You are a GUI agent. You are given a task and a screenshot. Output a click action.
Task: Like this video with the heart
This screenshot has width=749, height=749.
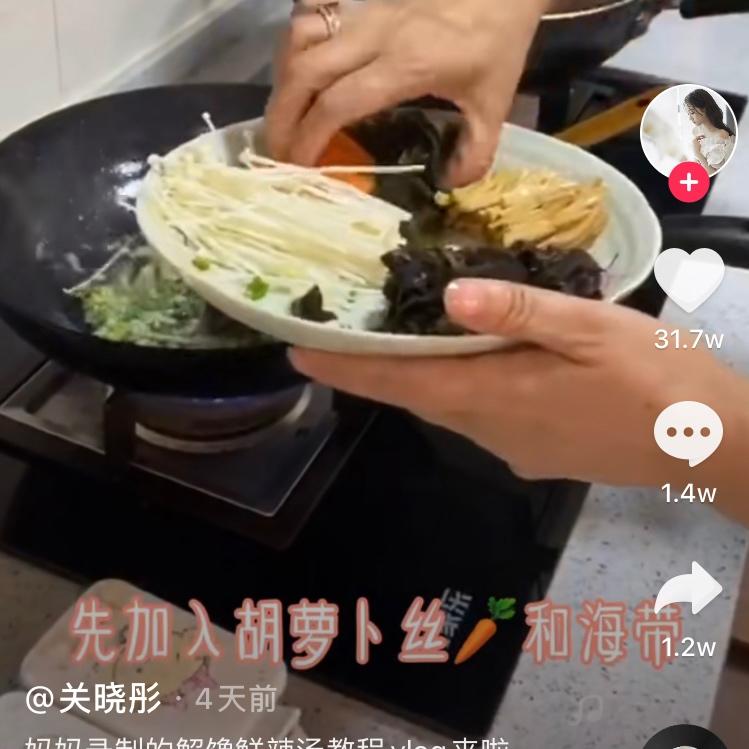tap(689, 280)
